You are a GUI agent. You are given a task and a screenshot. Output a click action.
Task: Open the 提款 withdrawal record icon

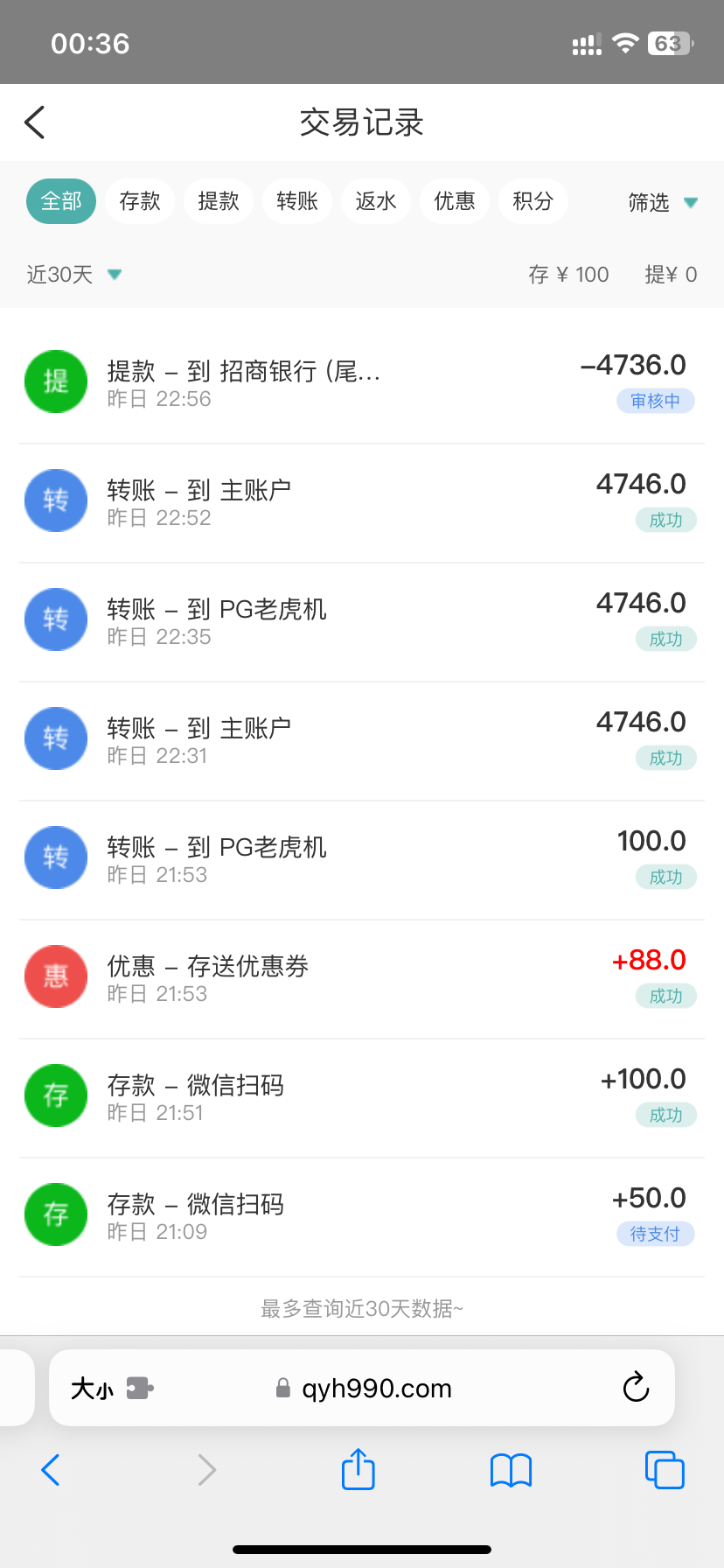tap(55, 381)
